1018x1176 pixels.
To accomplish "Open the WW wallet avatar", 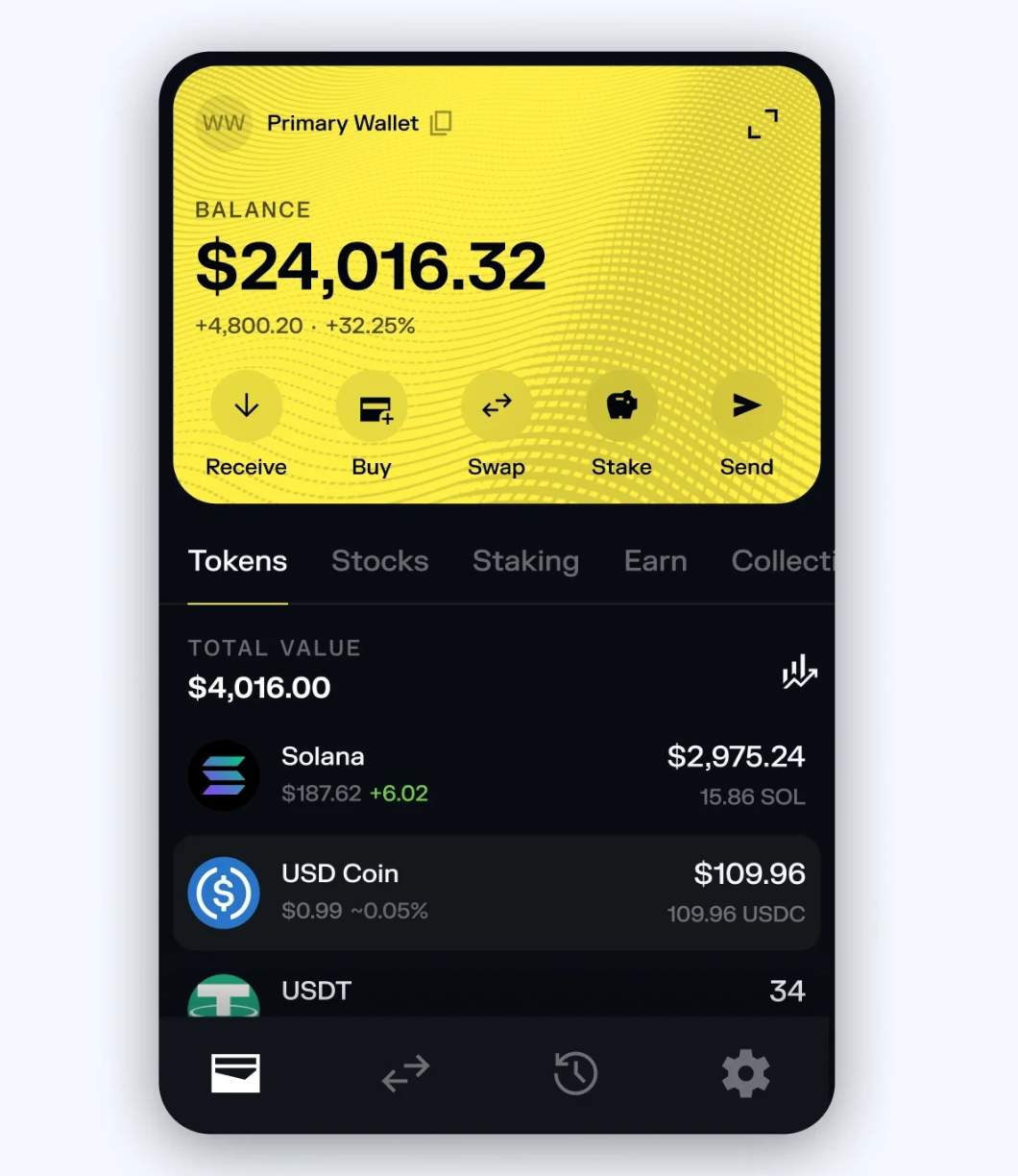I will [x=224, y=124].
